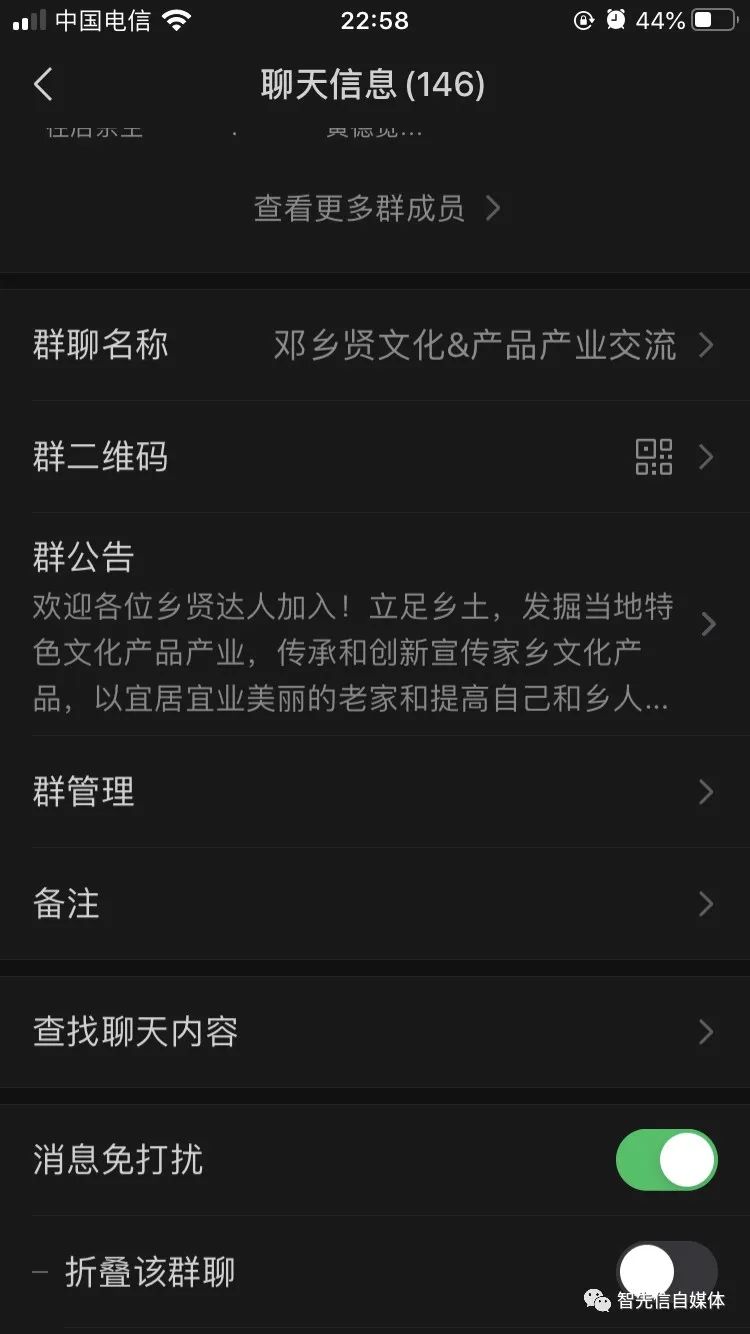The image size is (750, 1334).
Task: Enable the 折叠该群聊 switch
Action: pyautogui.click(x=667, y=1272)
